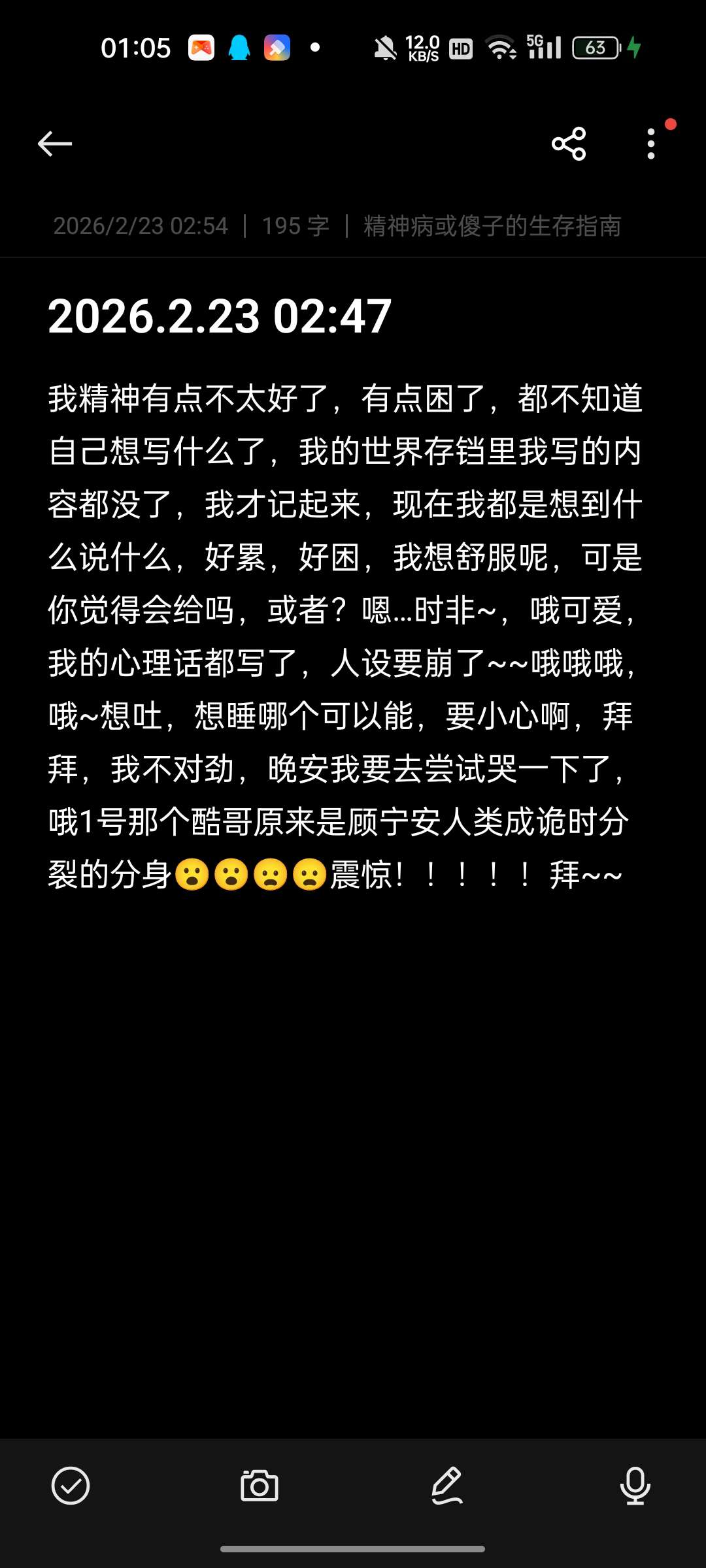This screenshot has height=1568, width=706.
Task: Start voice input with the microphone
Action: tap(635, 1486)
